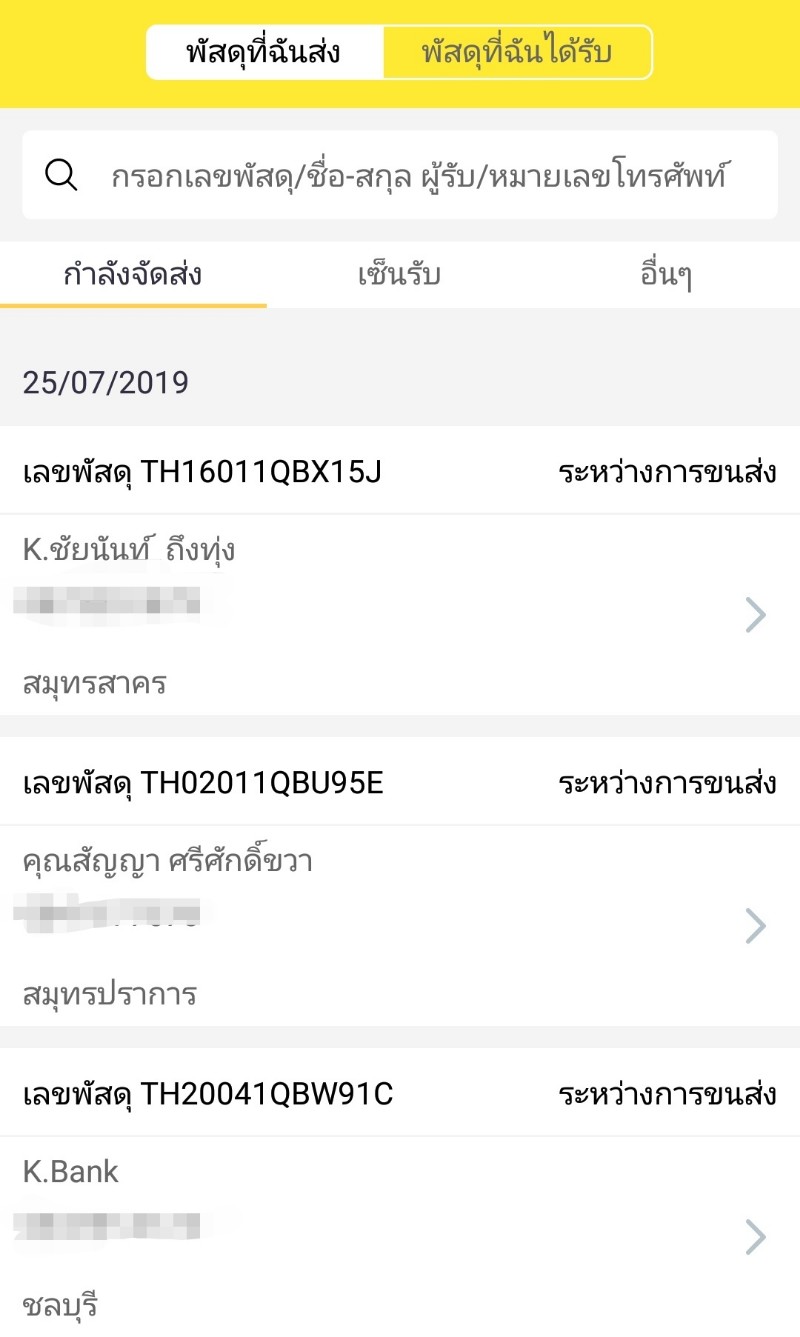Open details chevron for parcel TH02011QBU95E

point(756,926)
